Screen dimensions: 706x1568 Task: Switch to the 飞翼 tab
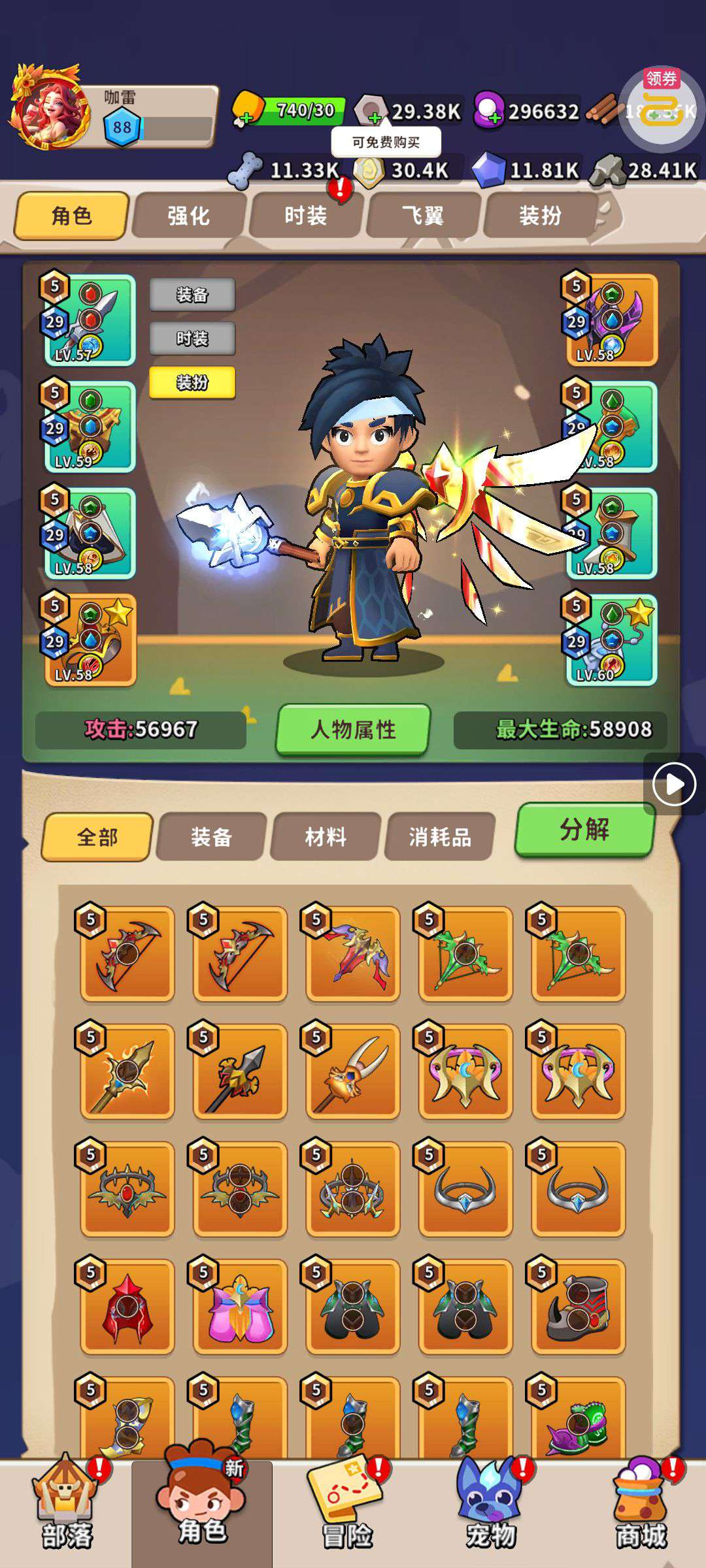422,216
